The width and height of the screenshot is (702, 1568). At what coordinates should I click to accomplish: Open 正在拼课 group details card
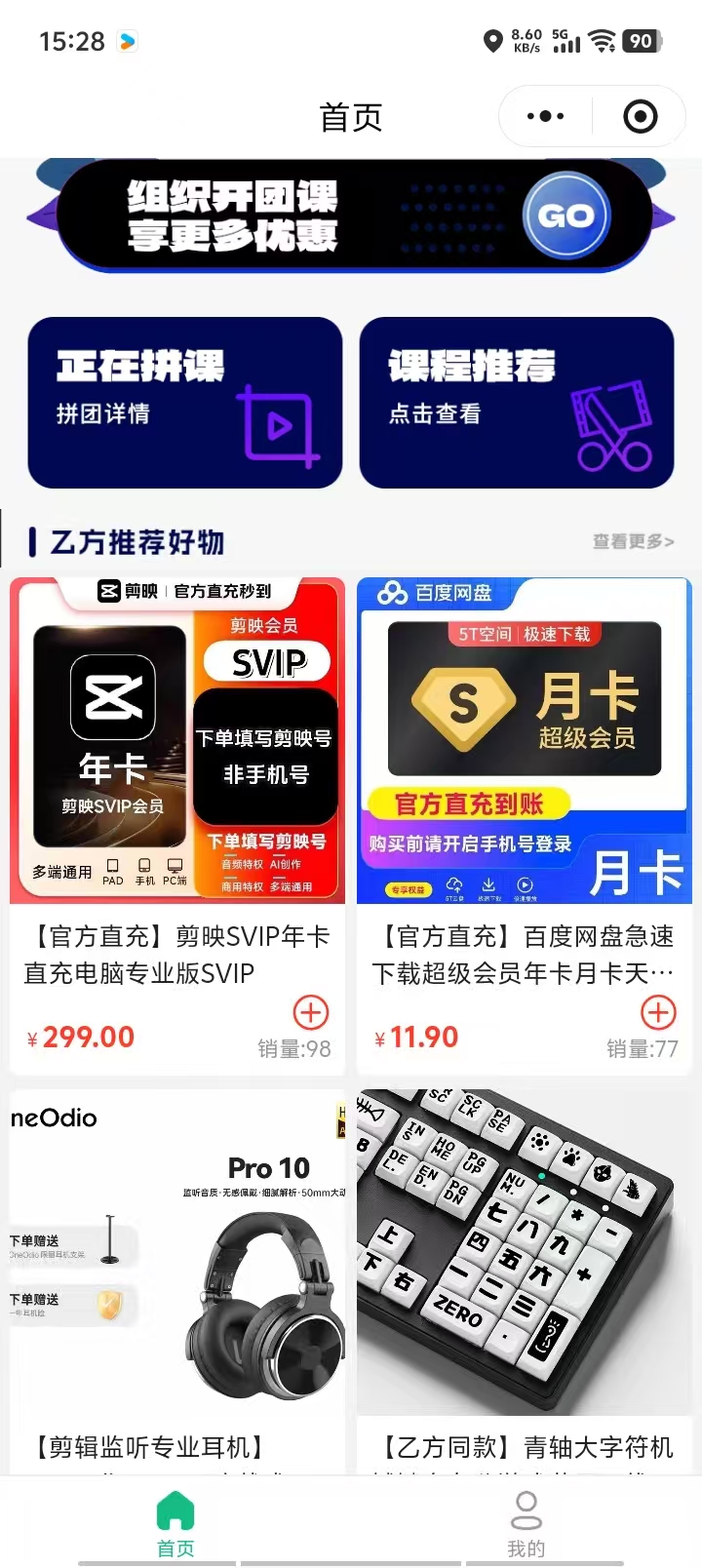coord(185,402)
